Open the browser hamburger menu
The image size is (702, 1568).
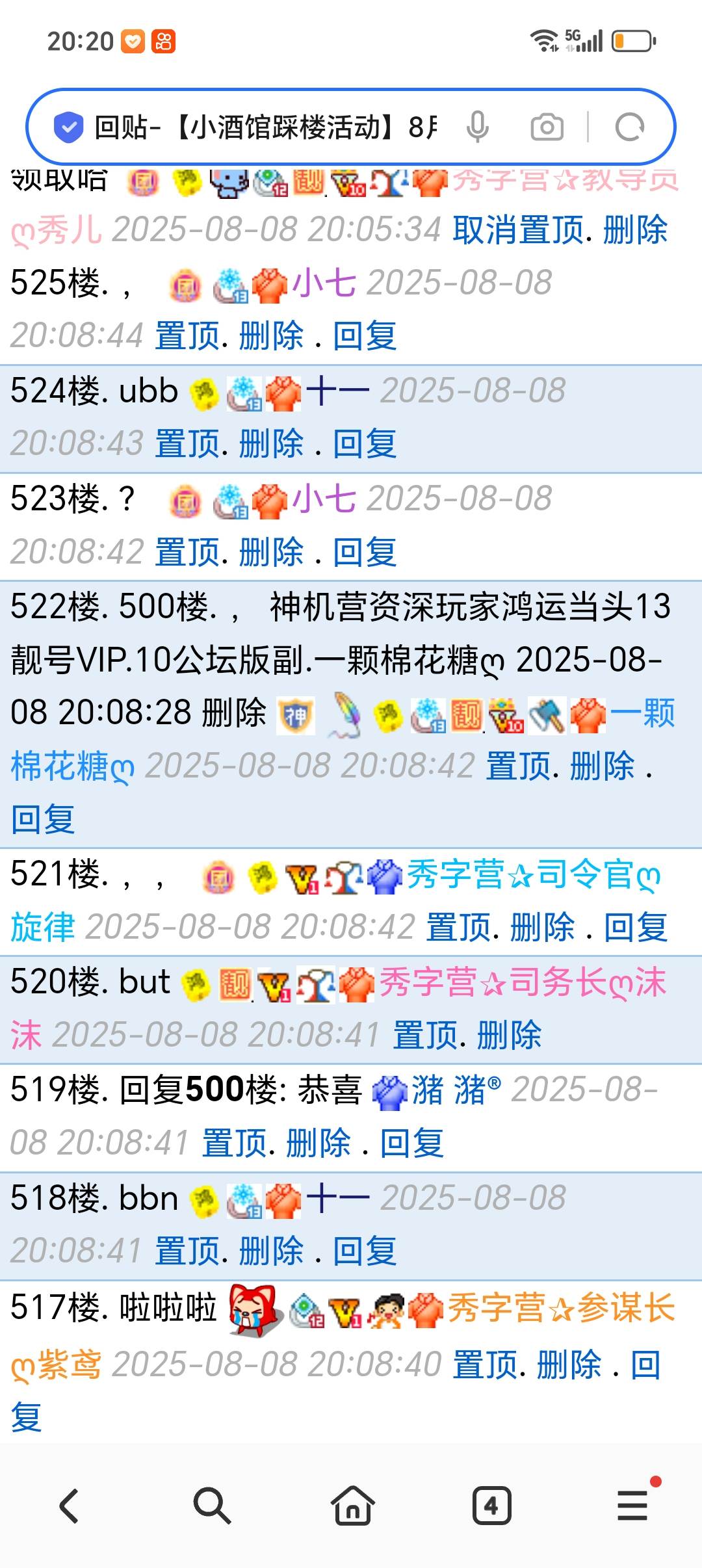pyautogui.click(x=632, y=1506)
